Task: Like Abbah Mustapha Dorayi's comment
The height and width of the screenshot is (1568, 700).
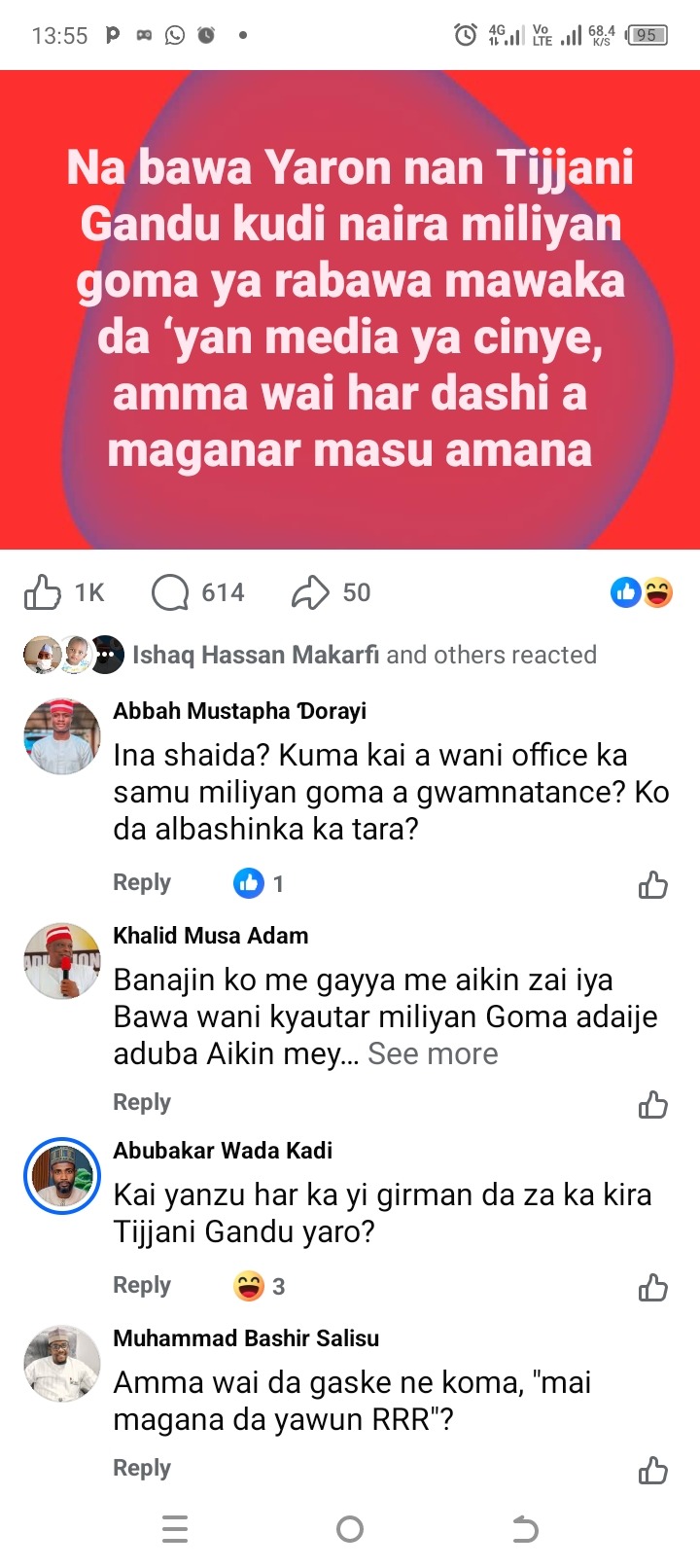Action: [x=652, y=884]
